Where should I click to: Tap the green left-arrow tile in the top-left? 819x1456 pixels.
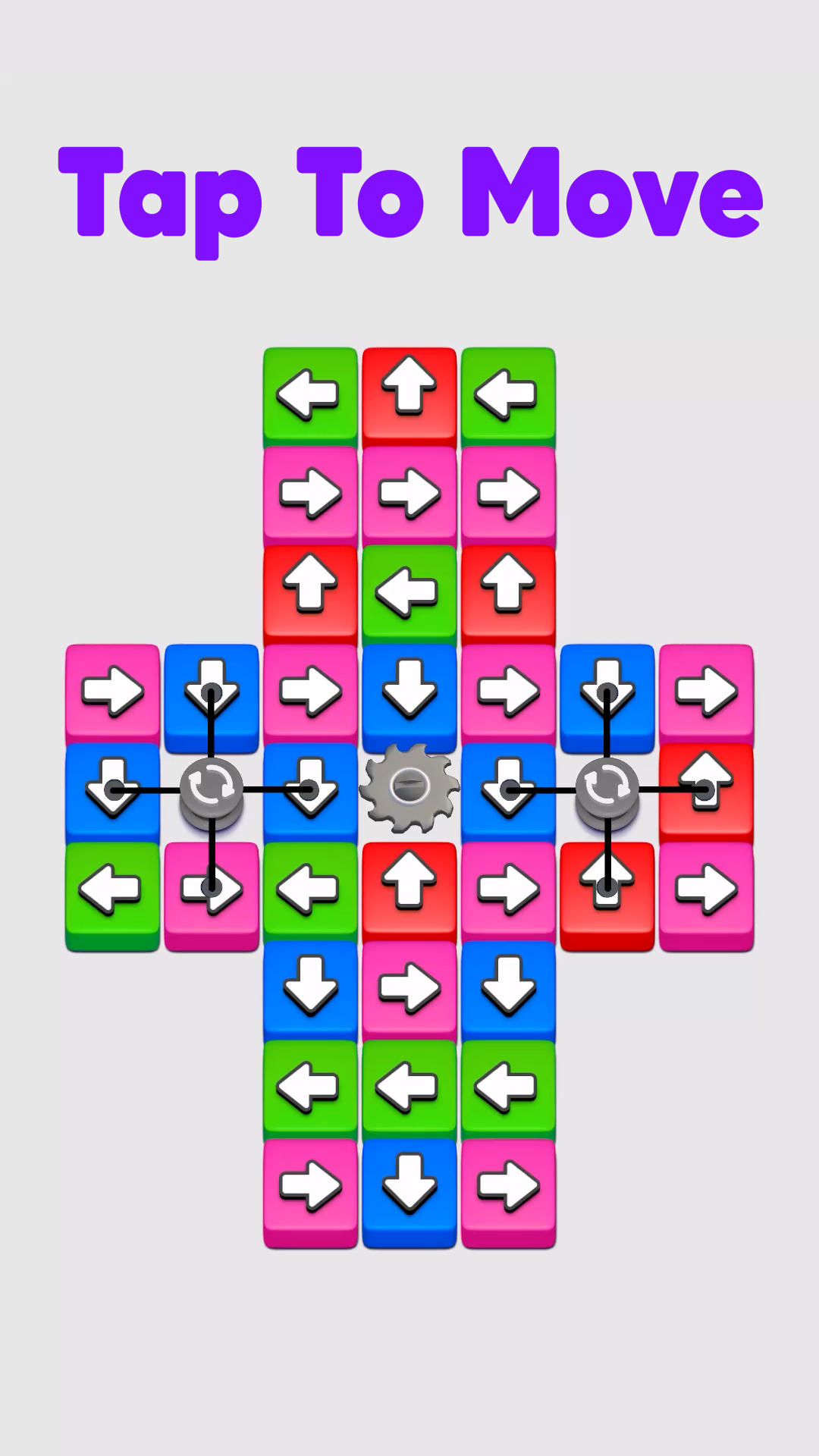[x=310, y=392]
